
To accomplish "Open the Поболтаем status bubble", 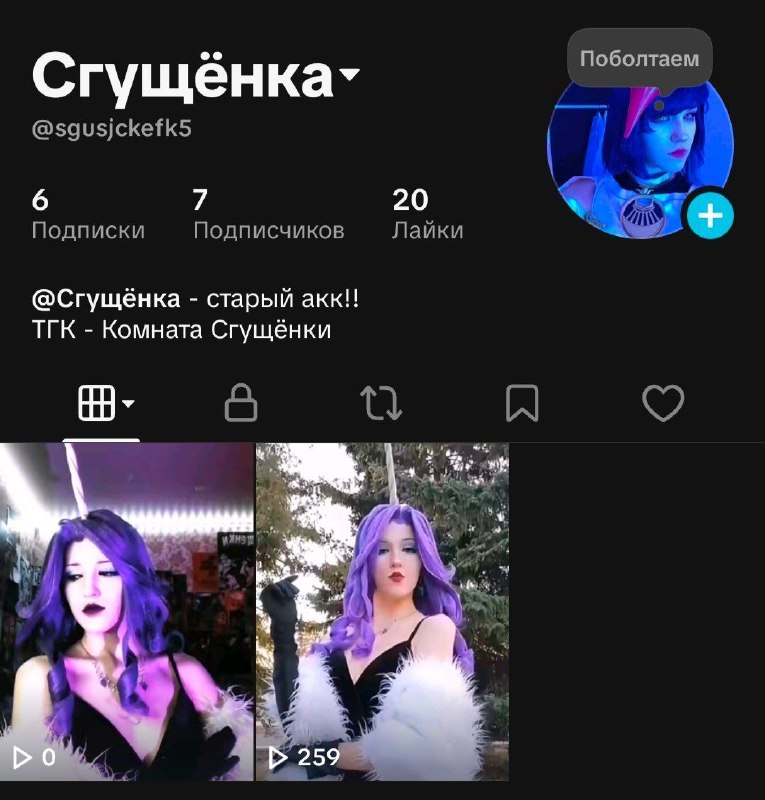I will [639, 58].
